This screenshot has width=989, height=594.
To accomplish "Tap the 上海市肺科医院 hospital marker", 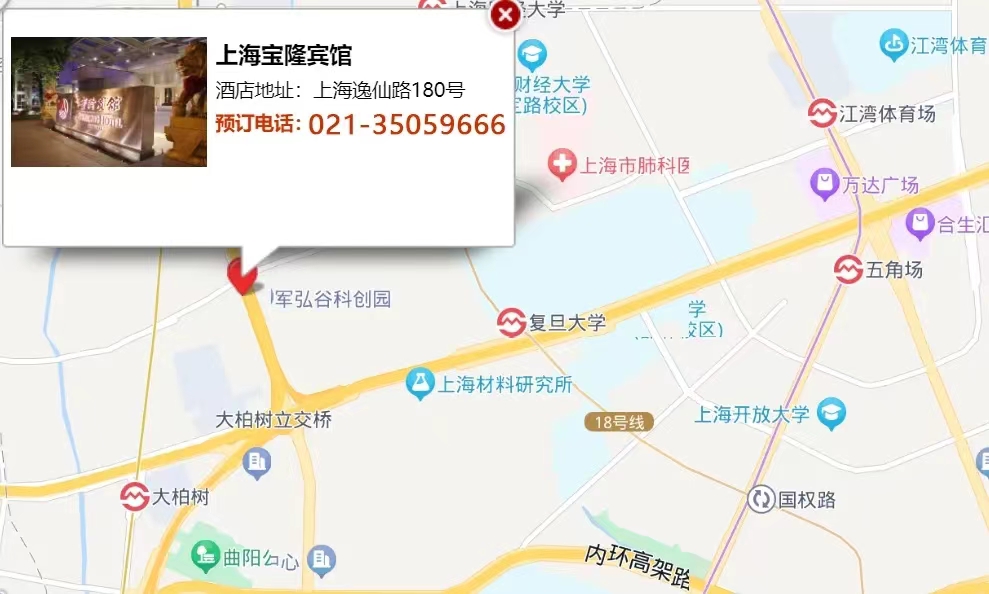I will coord(563,165).
